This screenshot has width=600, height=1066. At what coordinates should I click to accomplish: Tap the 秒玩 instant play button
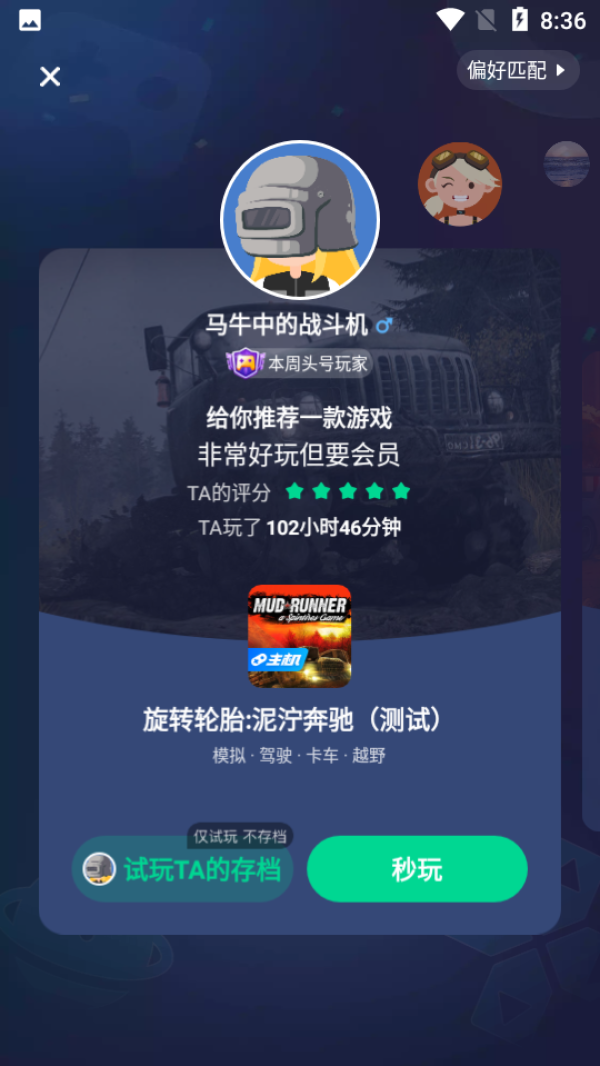click(x=417, y=869)
